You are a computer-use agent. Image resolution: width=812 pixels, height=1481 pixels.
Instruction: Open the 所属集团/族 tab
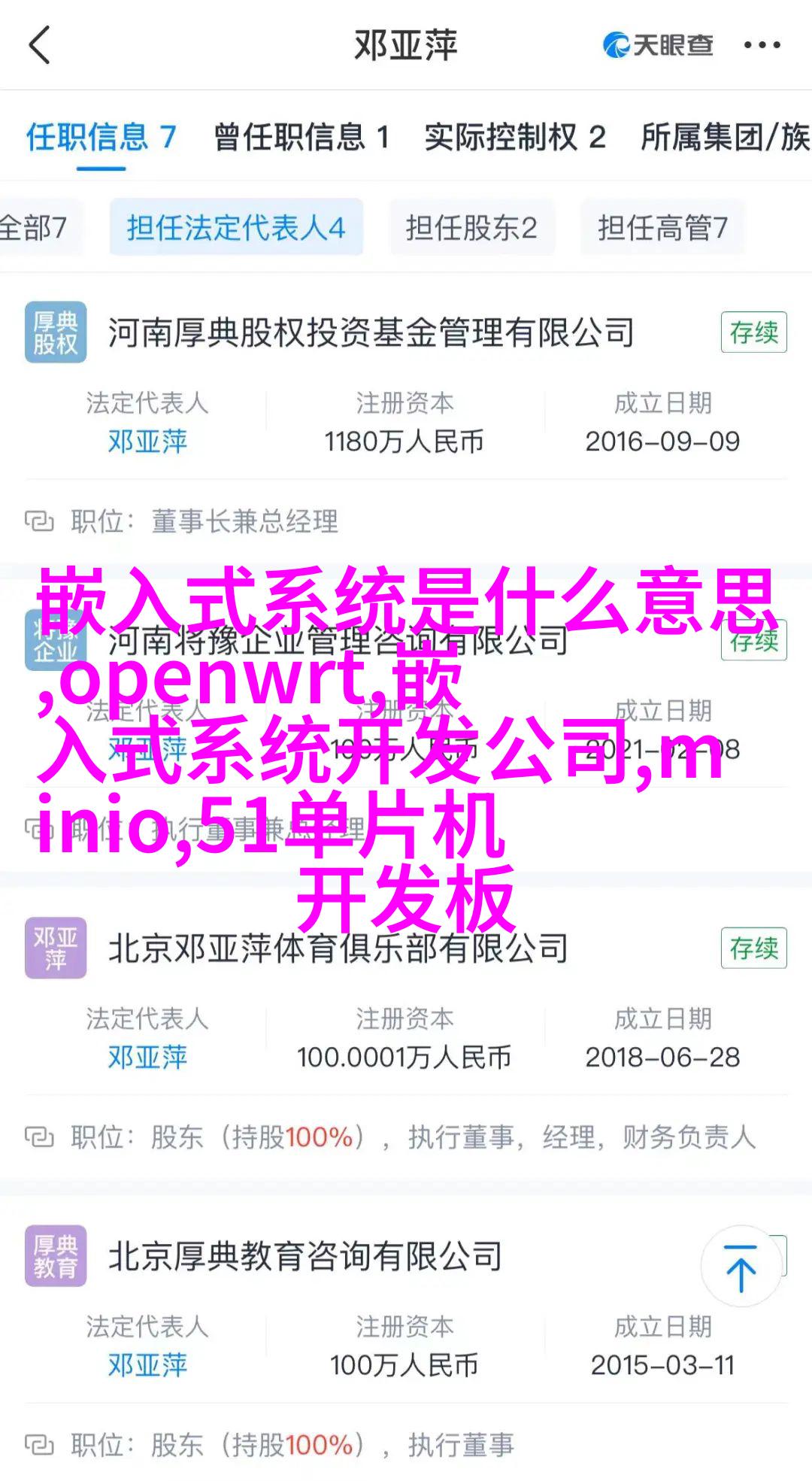tap(724, 138)
